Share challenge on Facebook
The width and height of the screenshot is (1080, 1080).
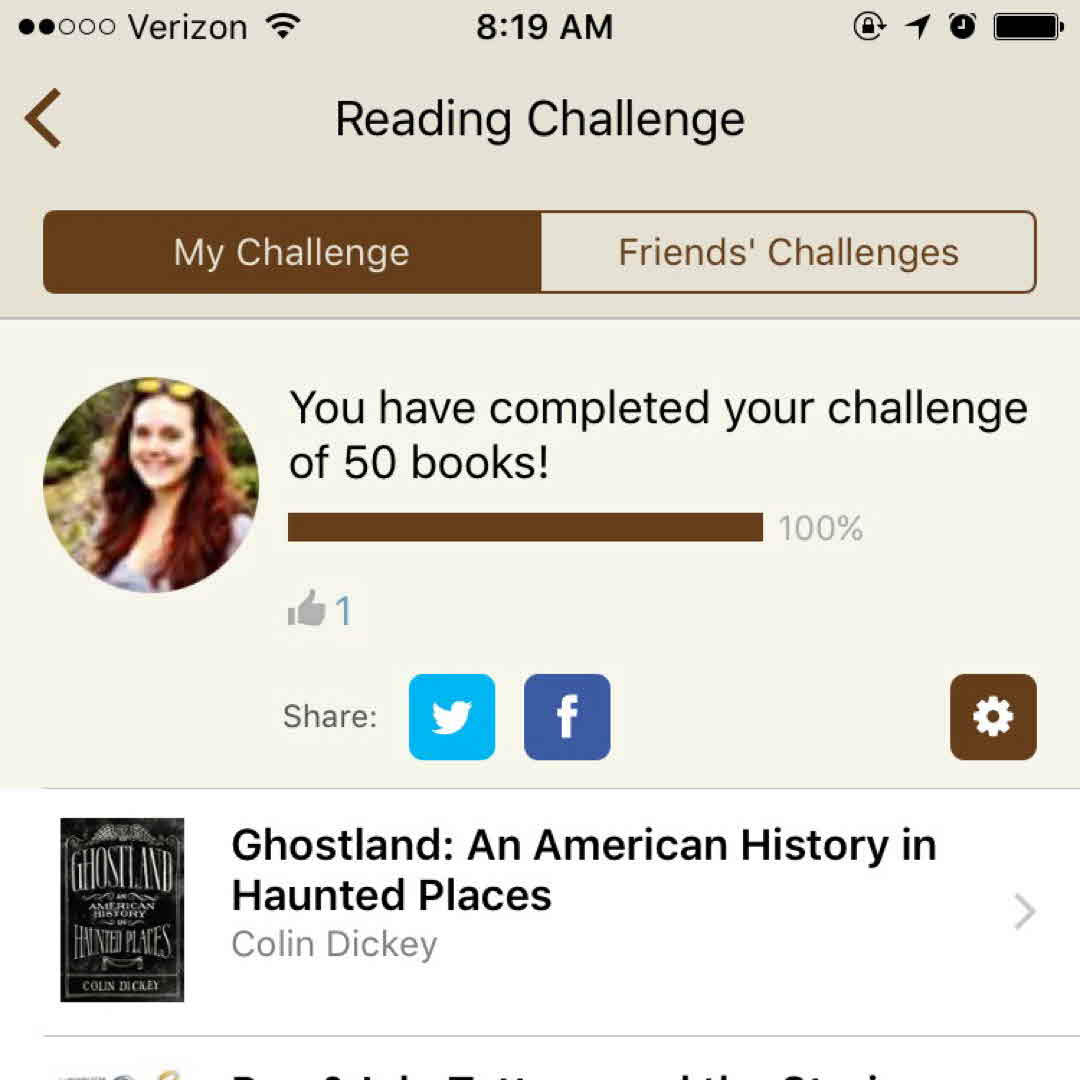point(567,717)
